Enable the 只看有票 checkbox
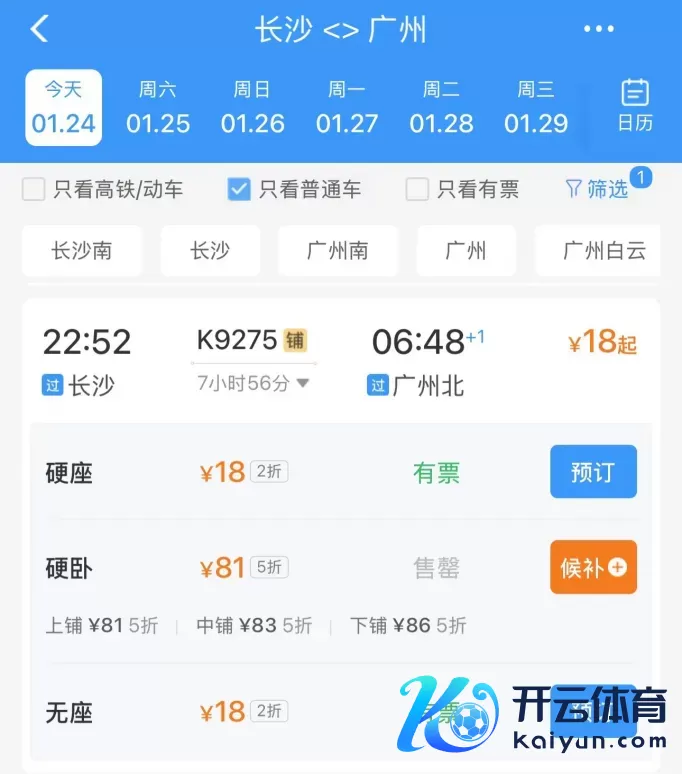682x774 pixels. [417, 189]
